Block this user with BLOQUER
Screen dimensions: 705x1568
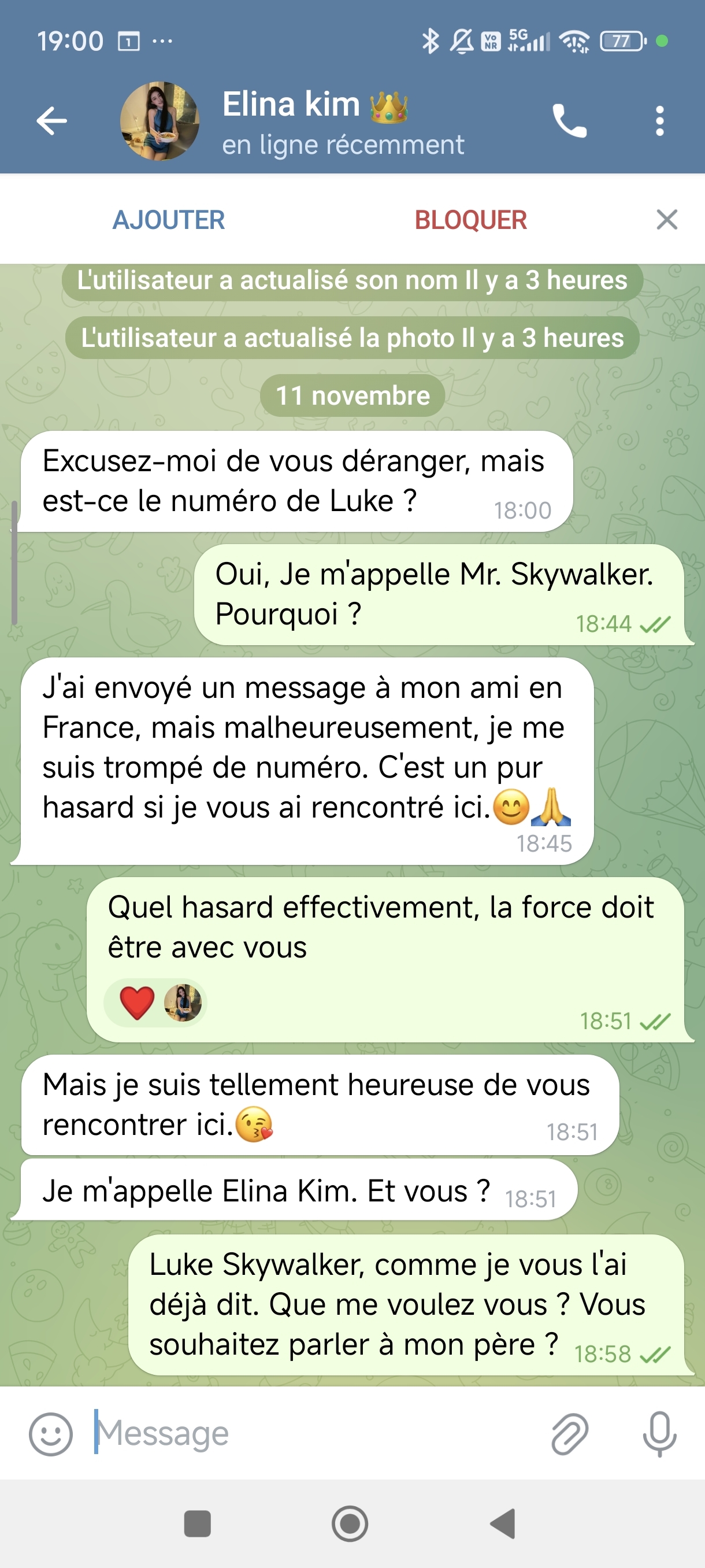470,220
